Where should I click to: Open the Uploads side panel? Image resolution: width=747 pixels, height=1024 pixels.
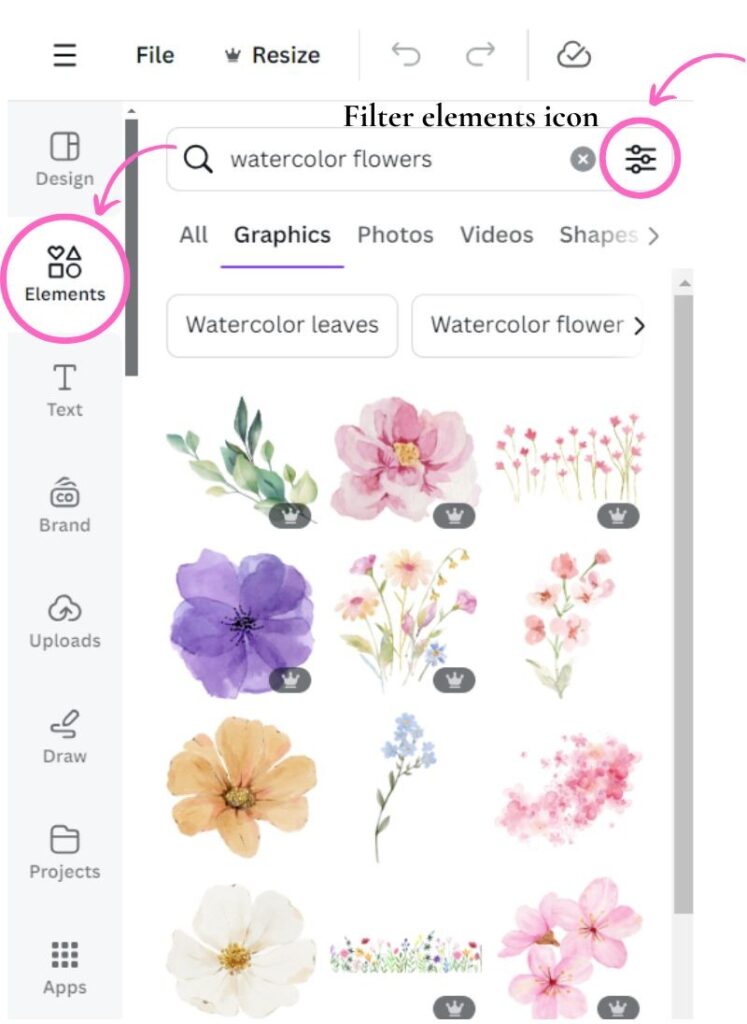[65, 621]
